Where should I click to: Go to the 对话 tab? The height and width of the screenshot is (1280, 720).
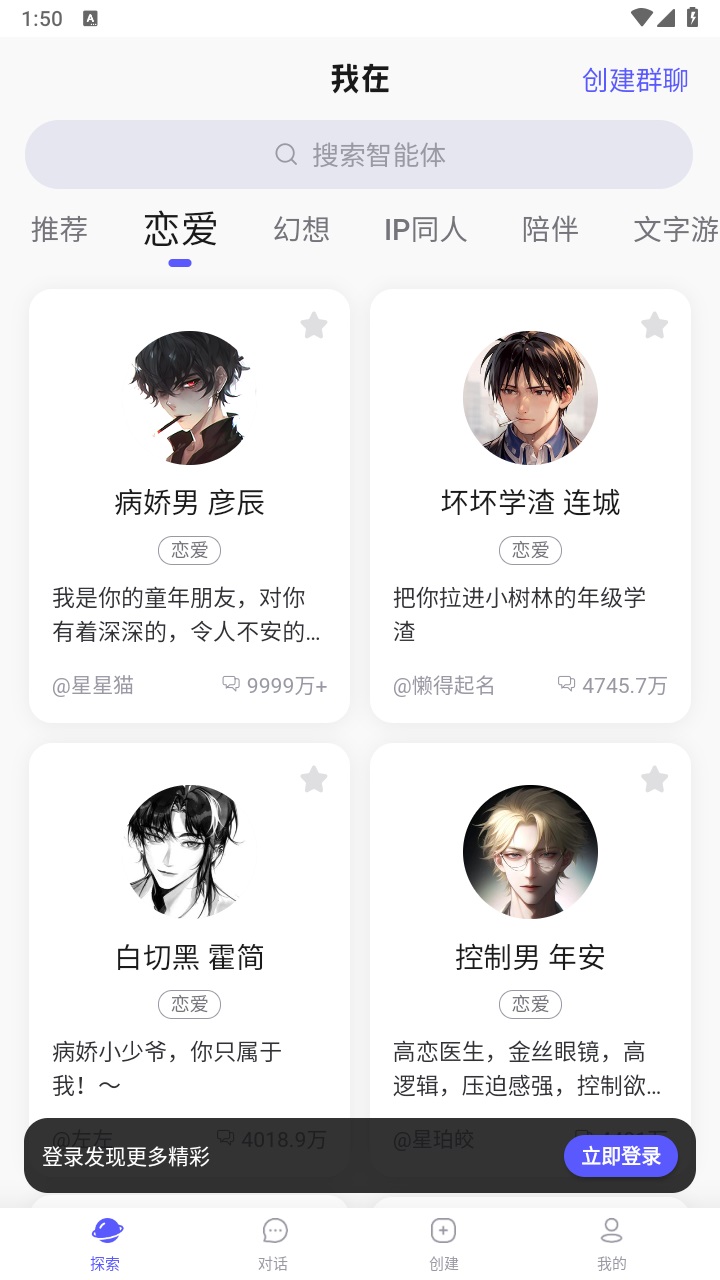274,1243
